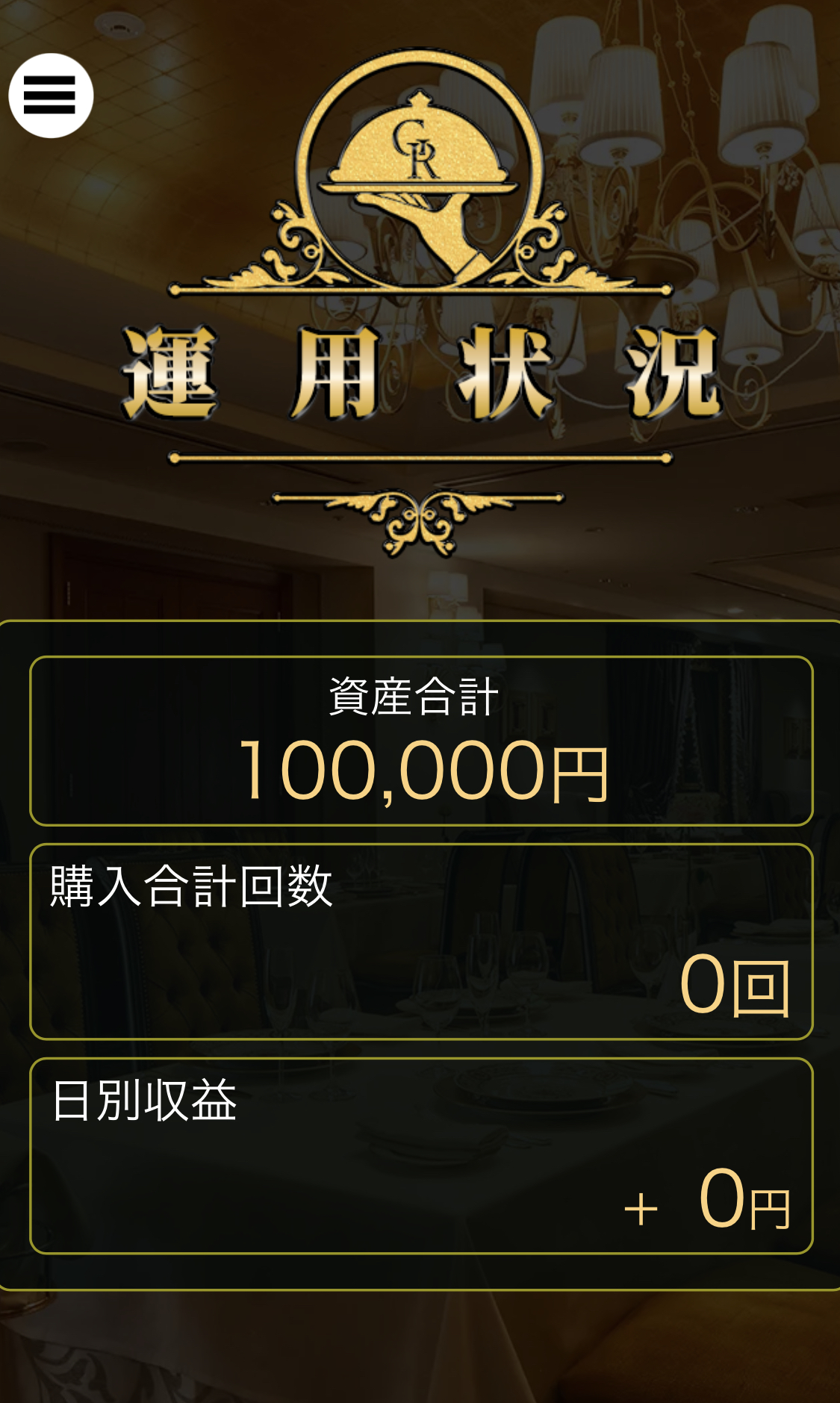Open the hamburger menu
The image size is (840, 1403).
coord(50,96)
